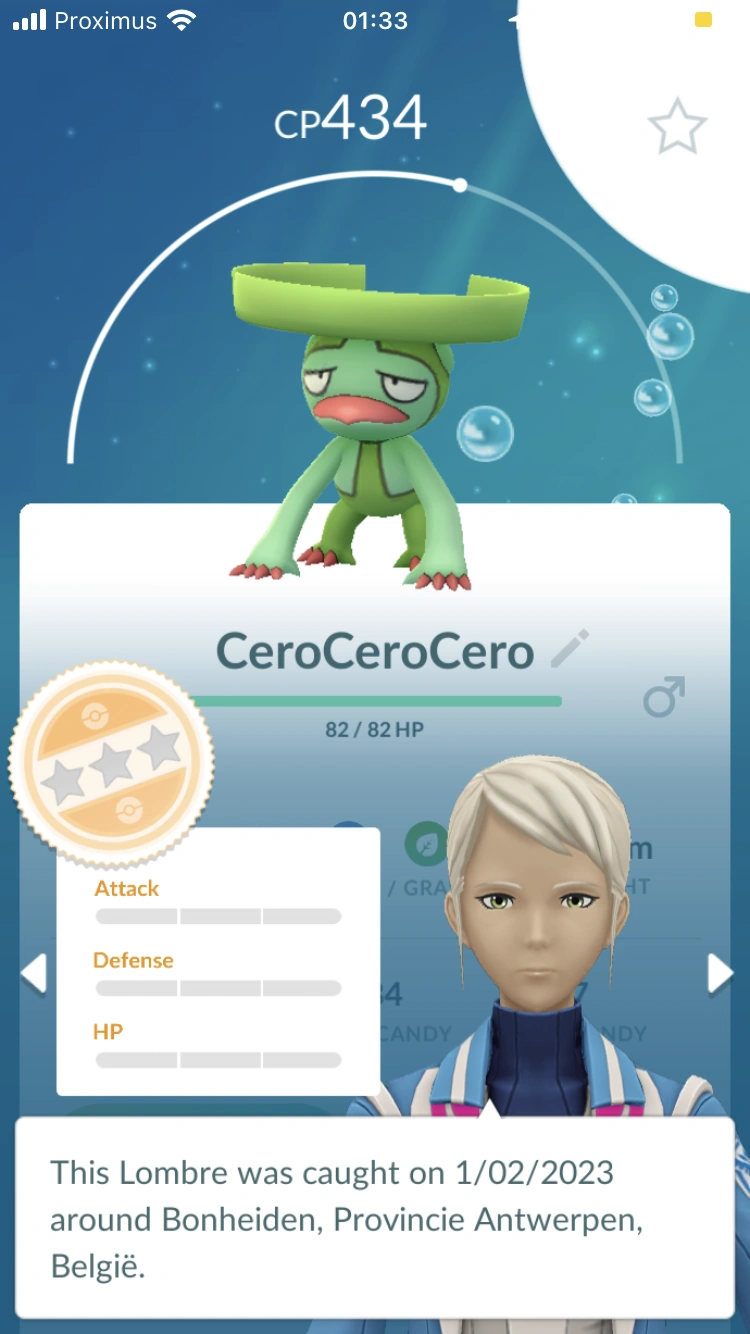Dismiss the appraisal speech bubble about Lombre
The height and width of the screenshot is (1334, 750).
374,1216
